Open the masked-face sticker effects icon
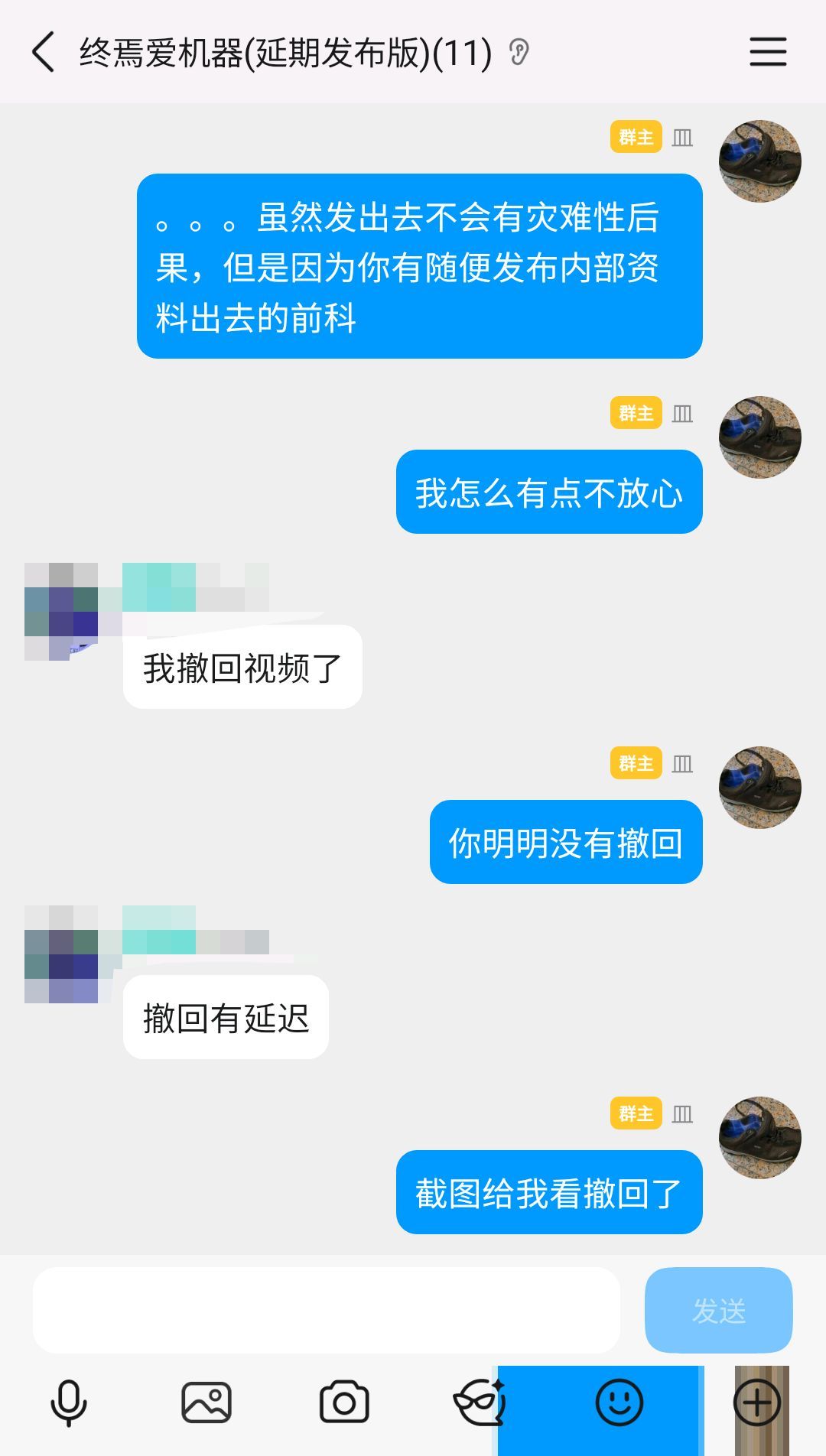The height and width of the screenshot is (1456, 826). 480,1403
